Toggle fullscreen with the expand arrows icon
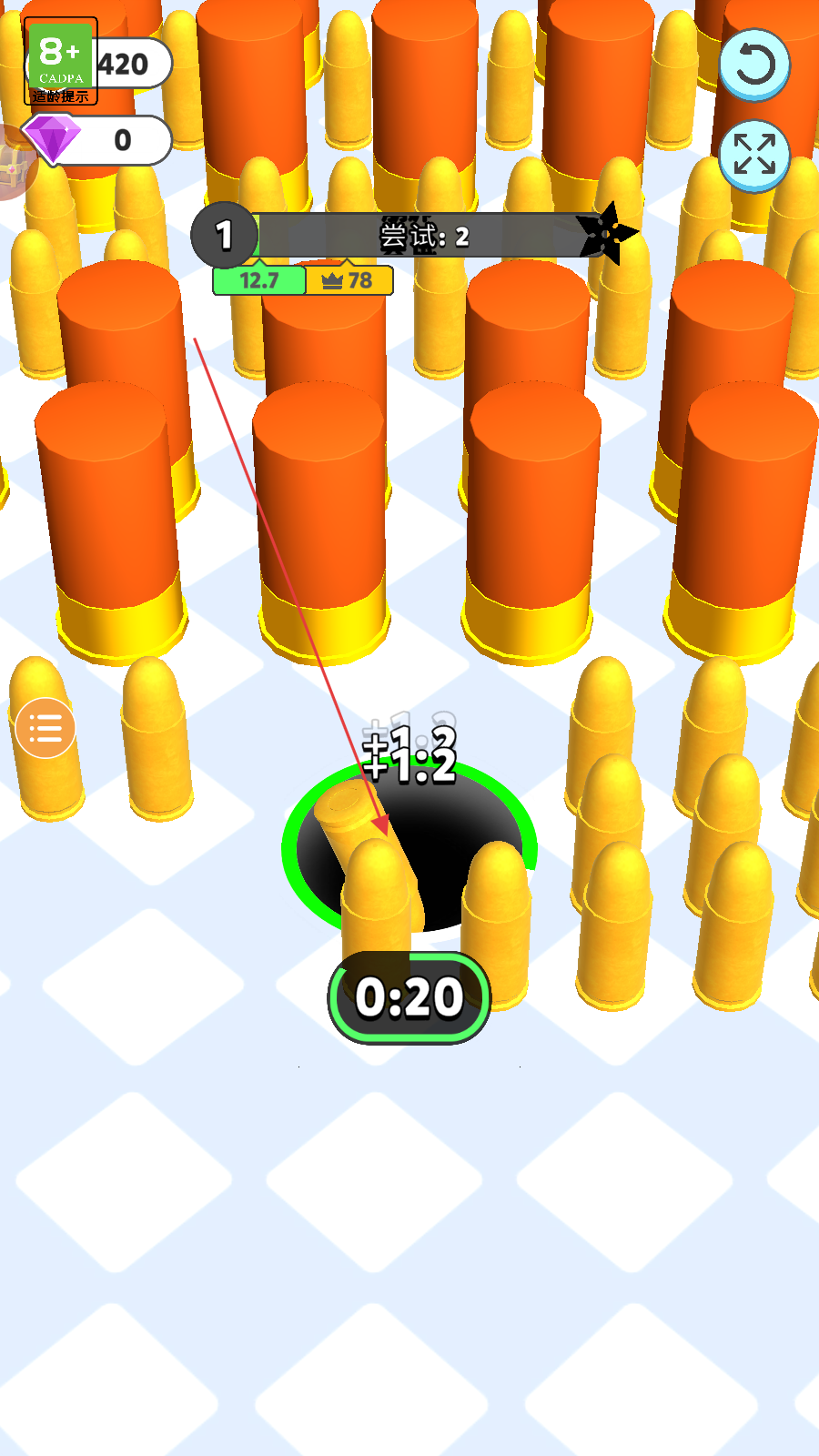This screenshot has width=819, height=1456. pos(754,156)
